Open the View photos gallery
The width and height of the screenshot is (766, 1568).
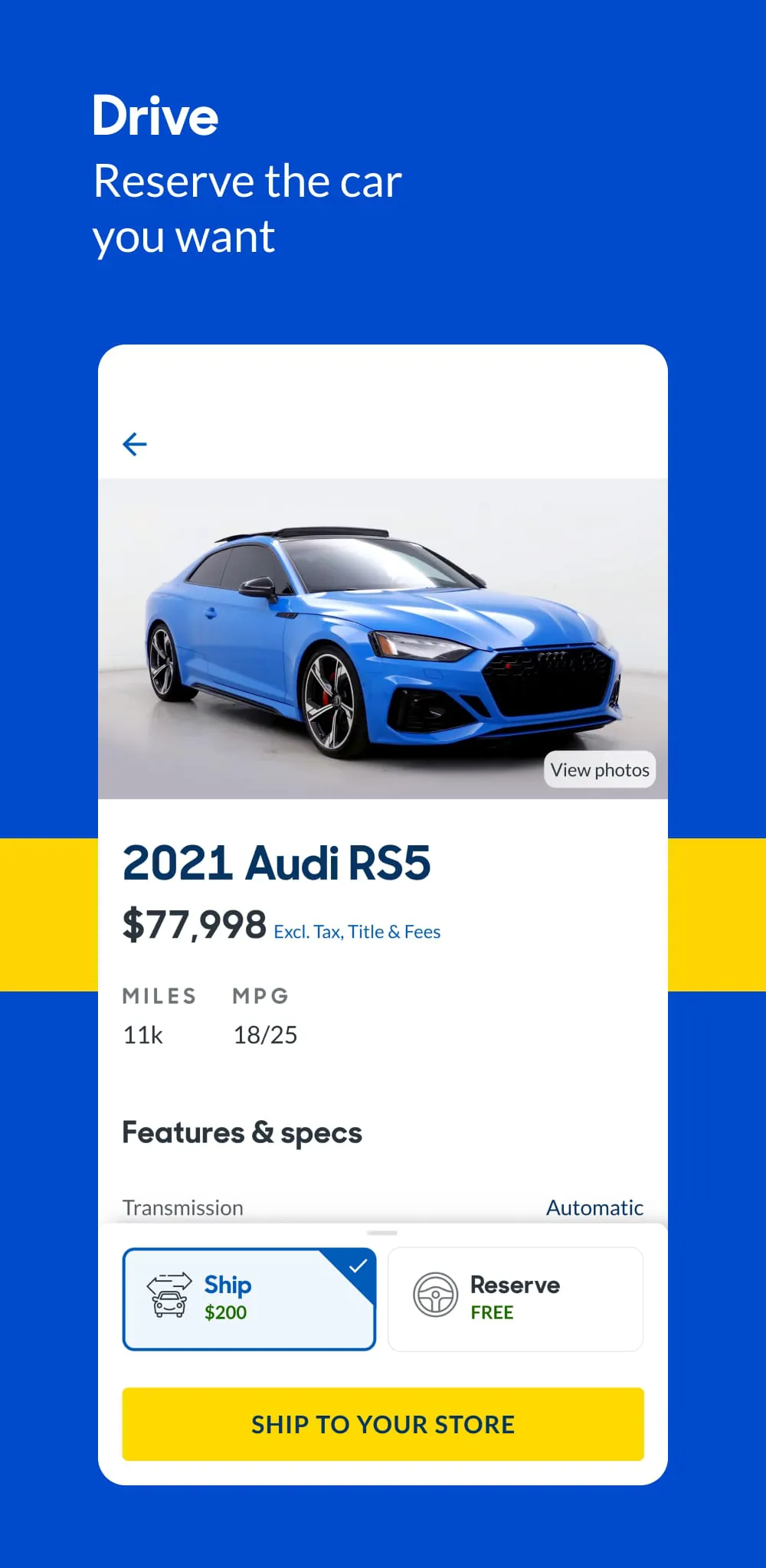(600, 769)
